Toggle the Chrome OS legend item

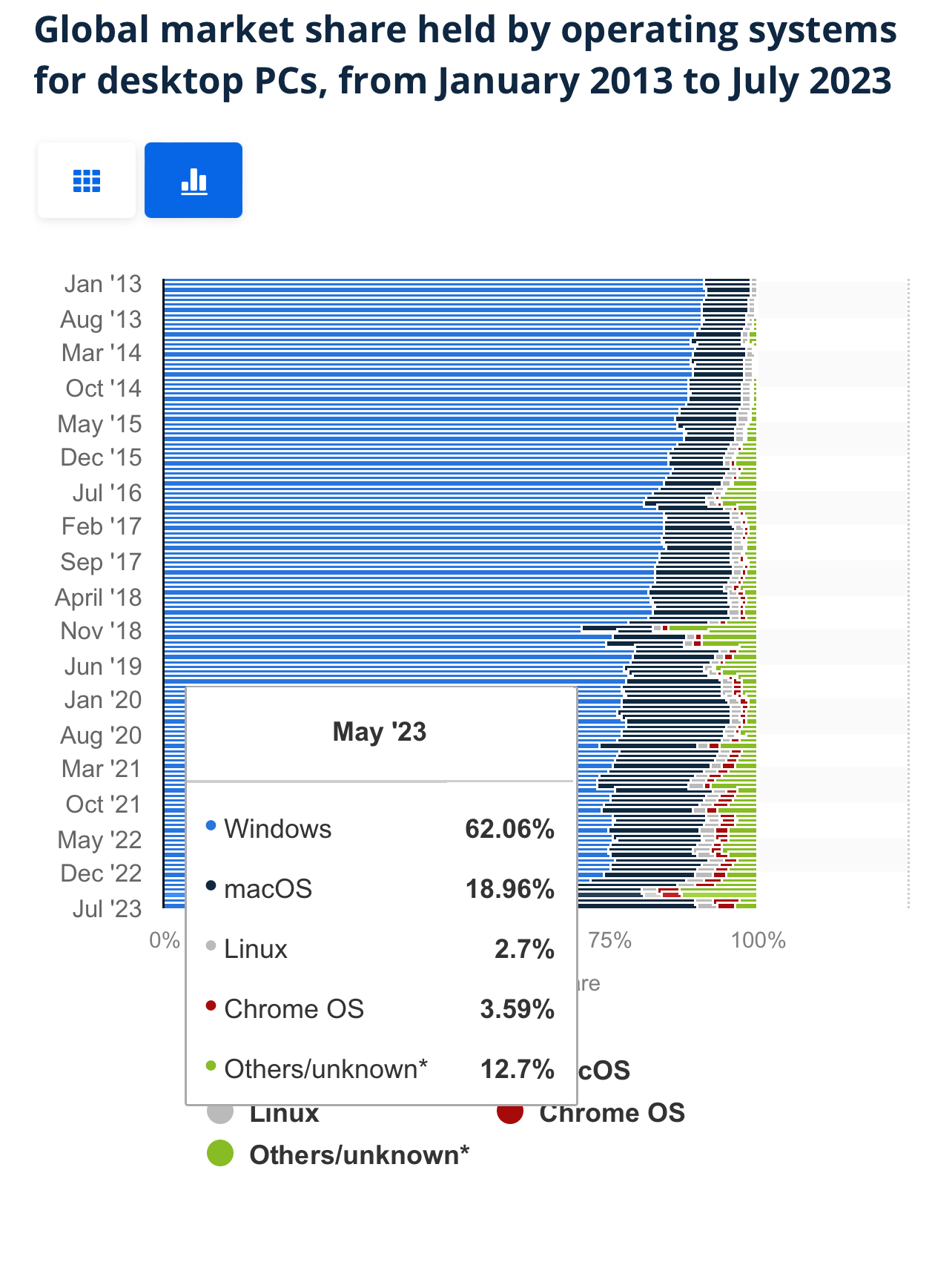(x=611, y=1113)
